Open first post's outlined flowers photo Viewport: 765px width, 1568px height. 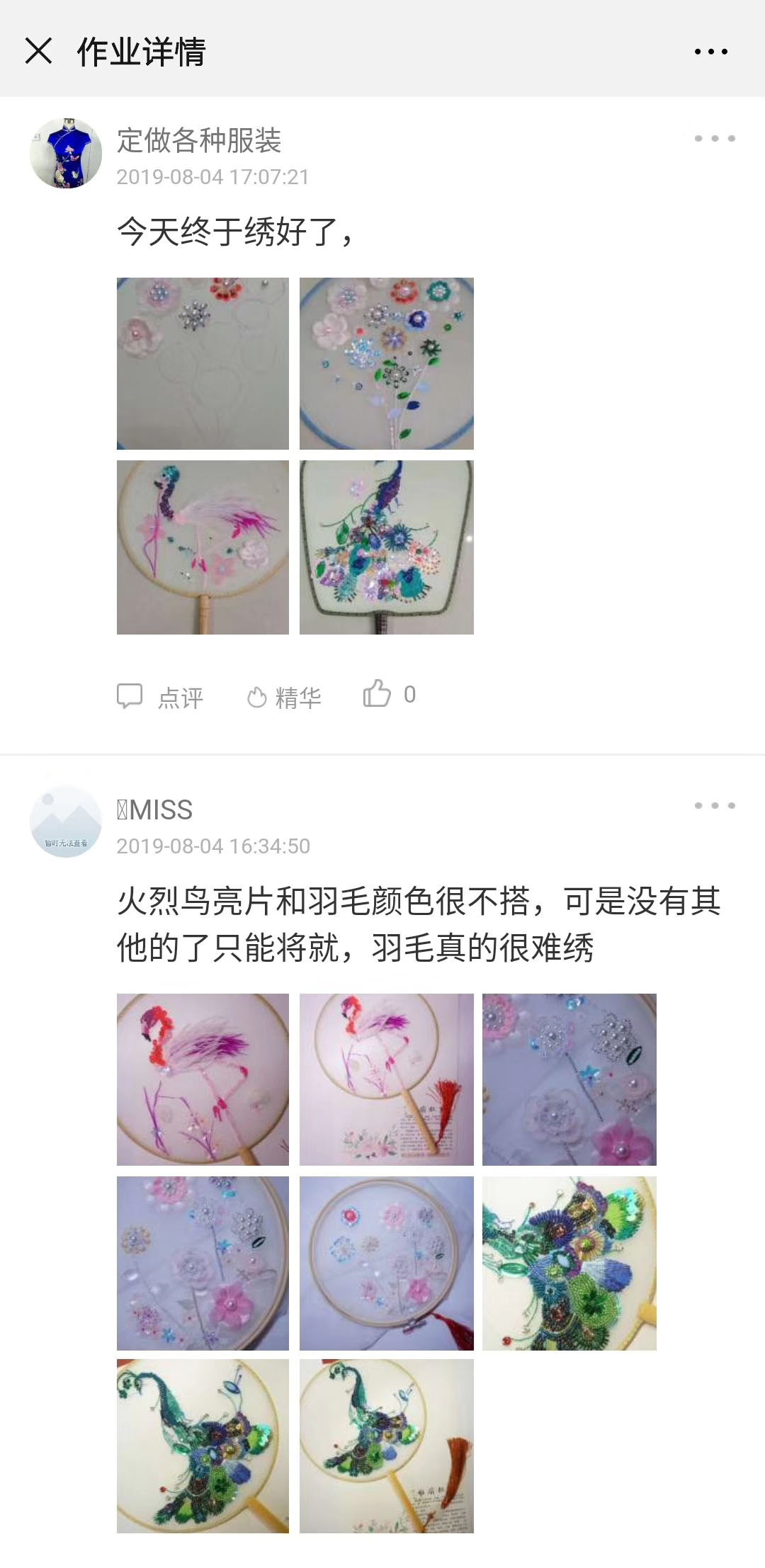(x=203, y=363)
